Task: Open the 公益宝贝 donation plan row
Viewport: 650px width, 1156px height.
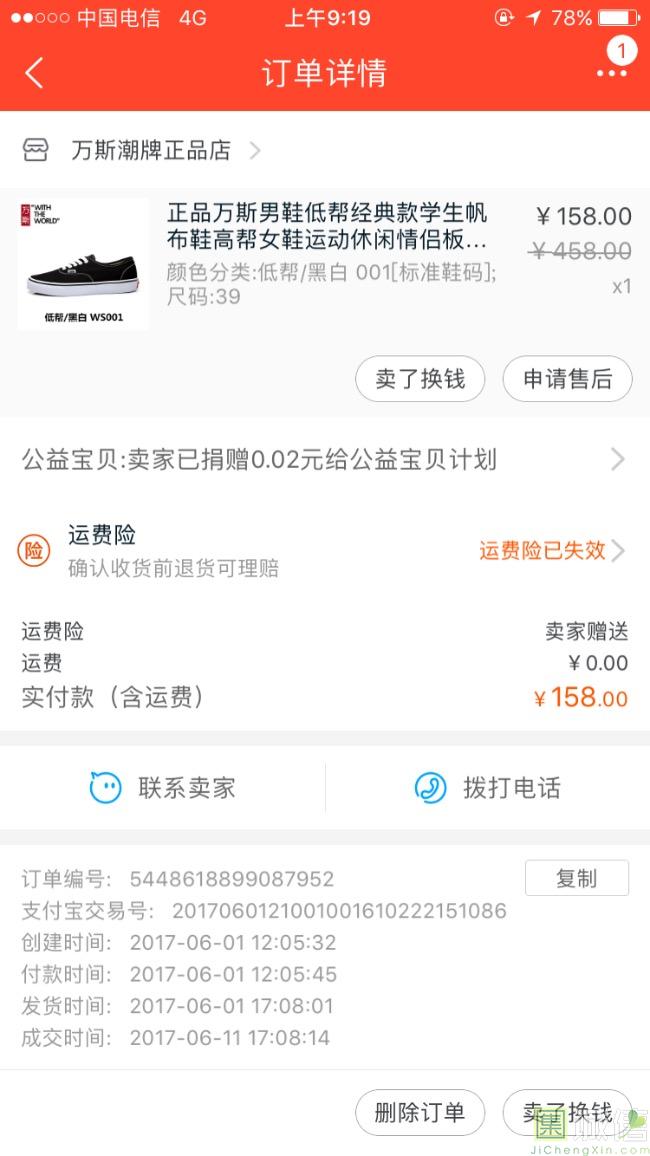Action: point(324,460)
